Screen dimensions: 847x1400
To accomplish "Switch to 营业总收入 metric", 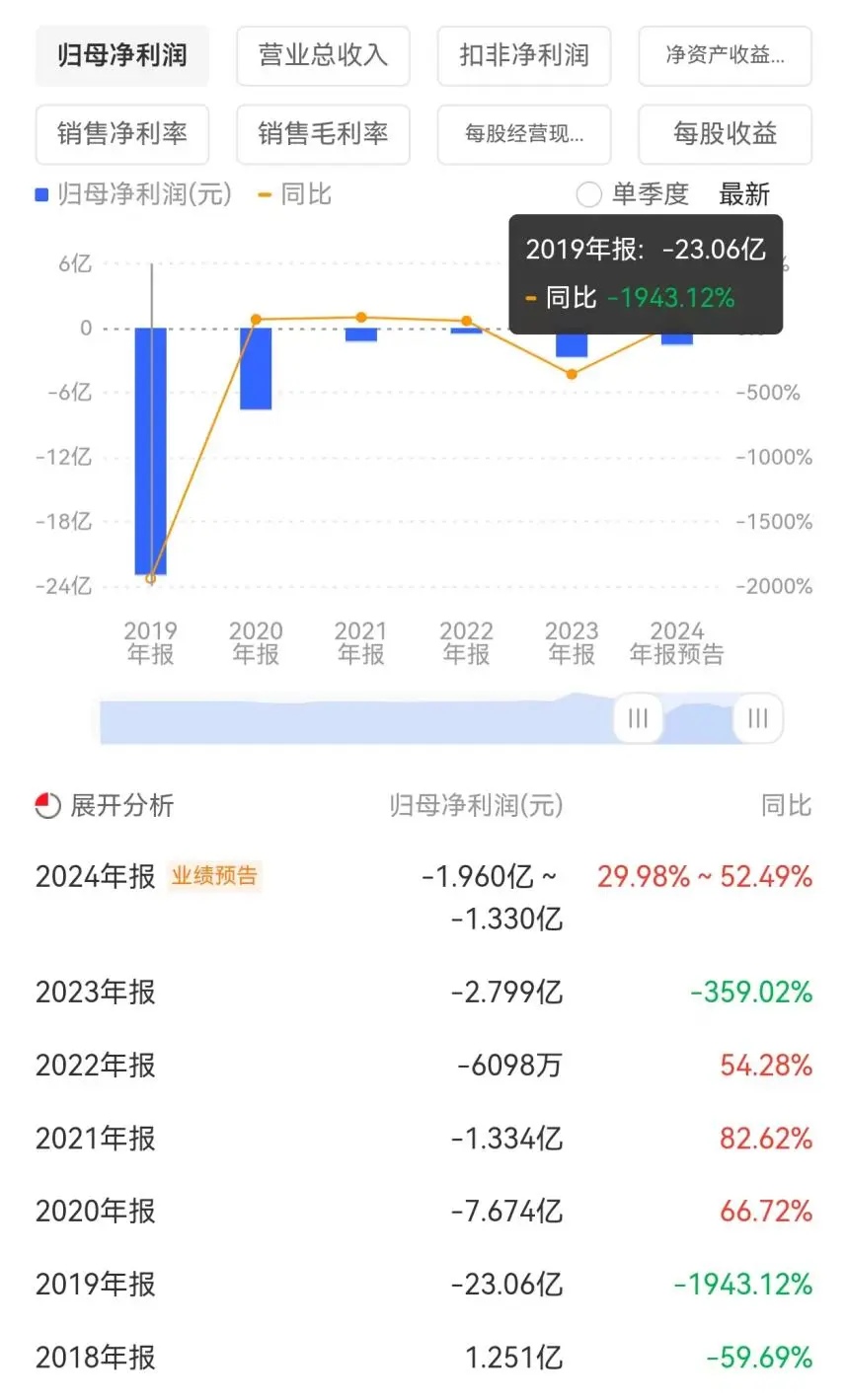I will tap(323, 55).
